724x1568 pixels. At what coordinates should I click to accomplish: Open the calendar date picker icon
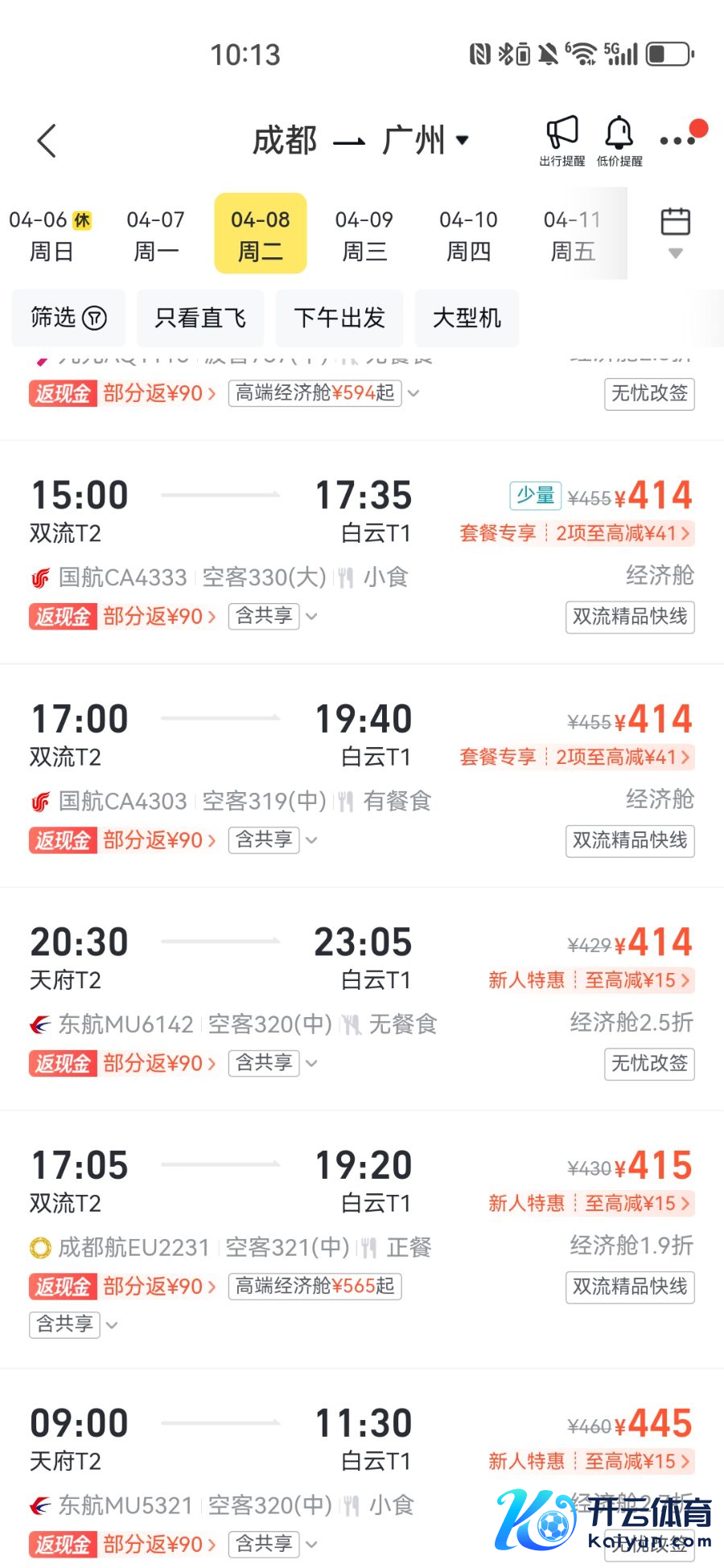tap(676, 232)
